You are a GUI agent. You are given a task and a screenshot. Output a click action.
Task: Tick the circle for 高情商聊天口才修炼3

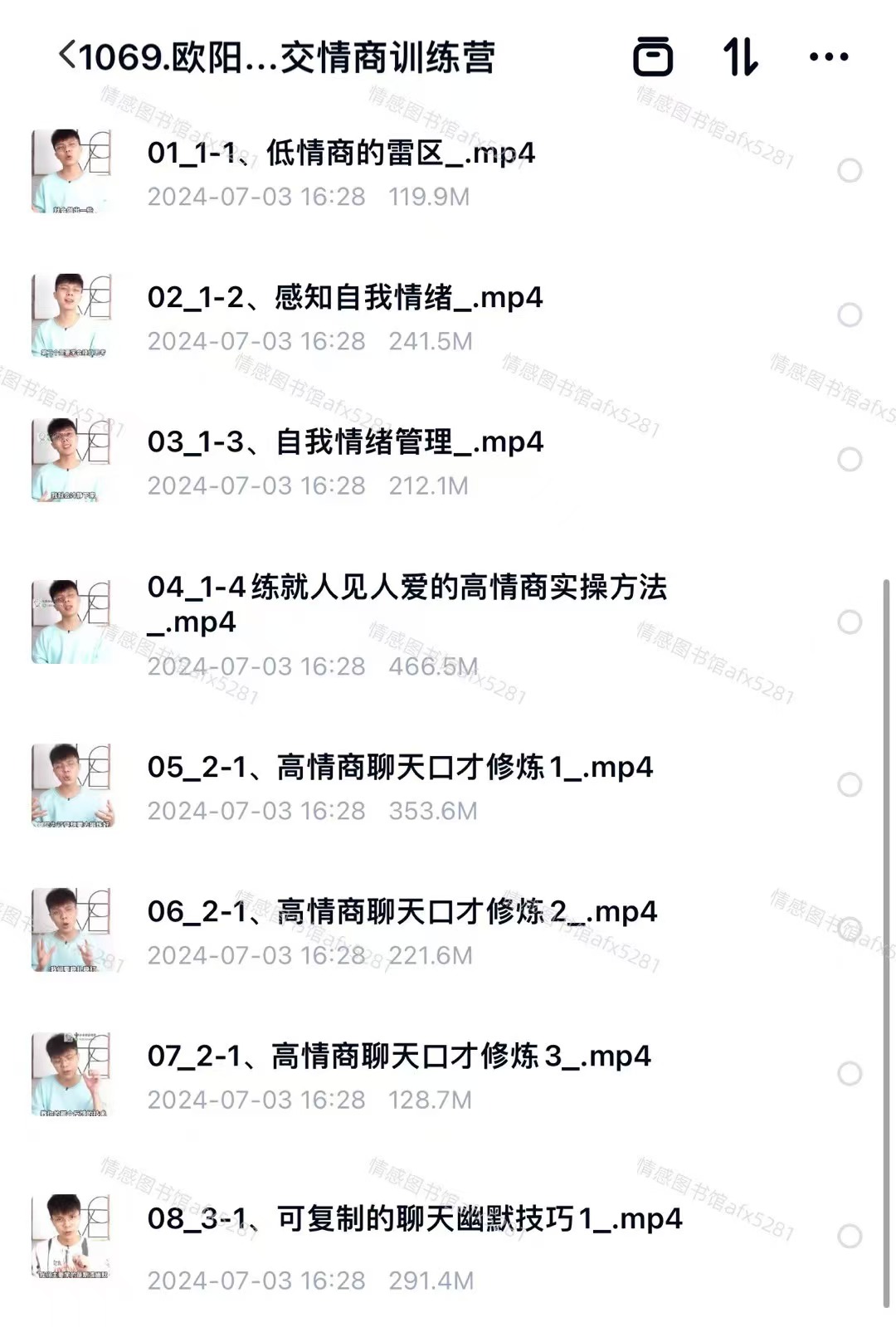[x=850, y=1074]
